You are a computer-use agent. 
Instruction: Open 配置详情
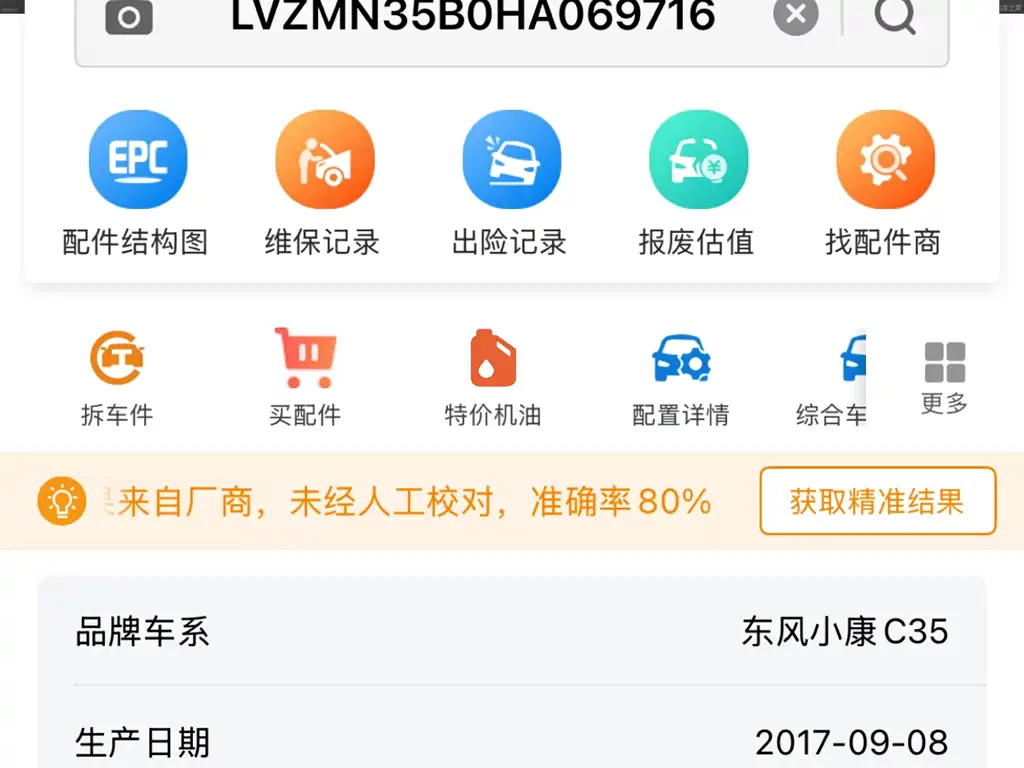[680, 377]
